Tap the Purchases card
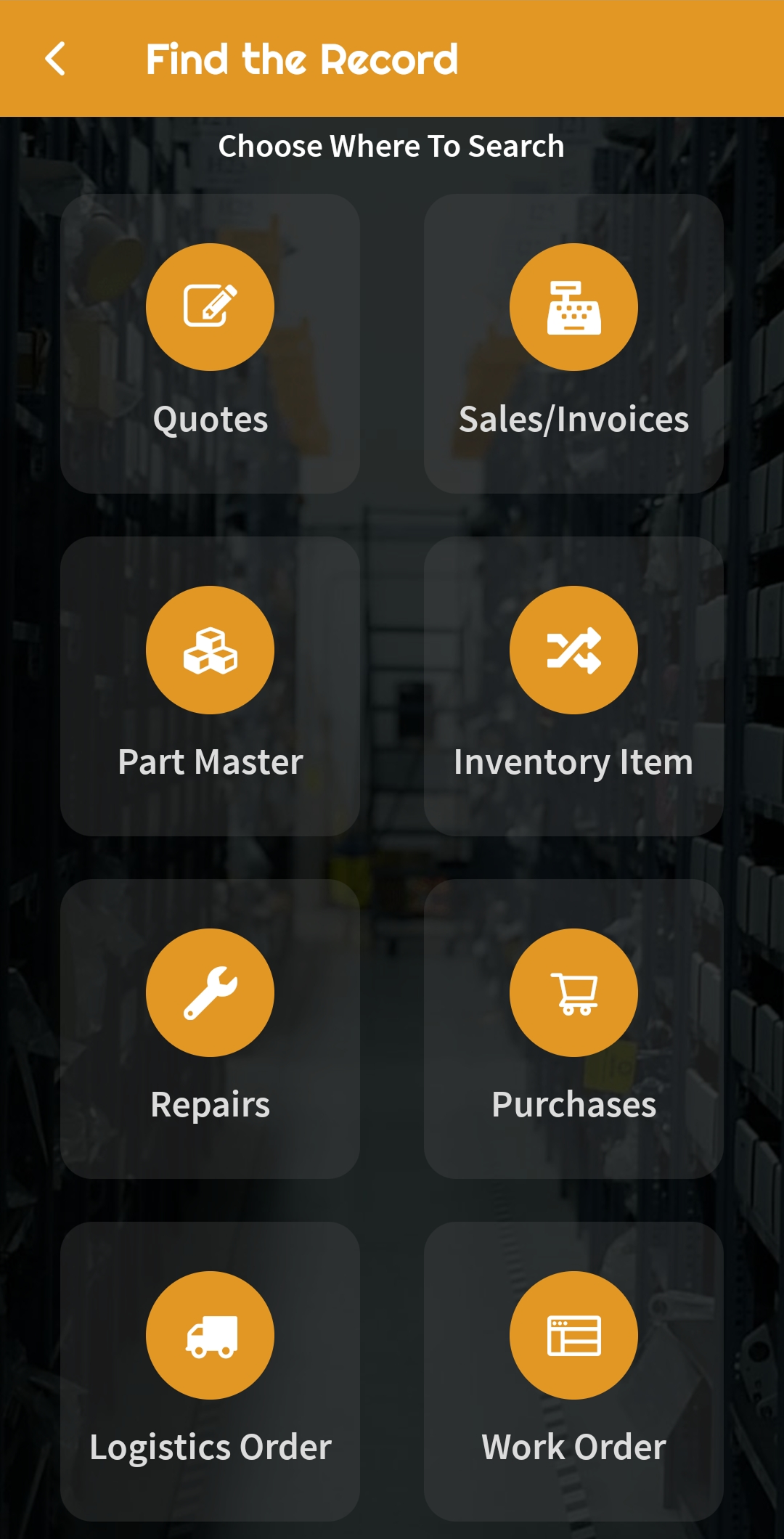Viewport: 784px width, 1539px height. [x=573, y=1029]
